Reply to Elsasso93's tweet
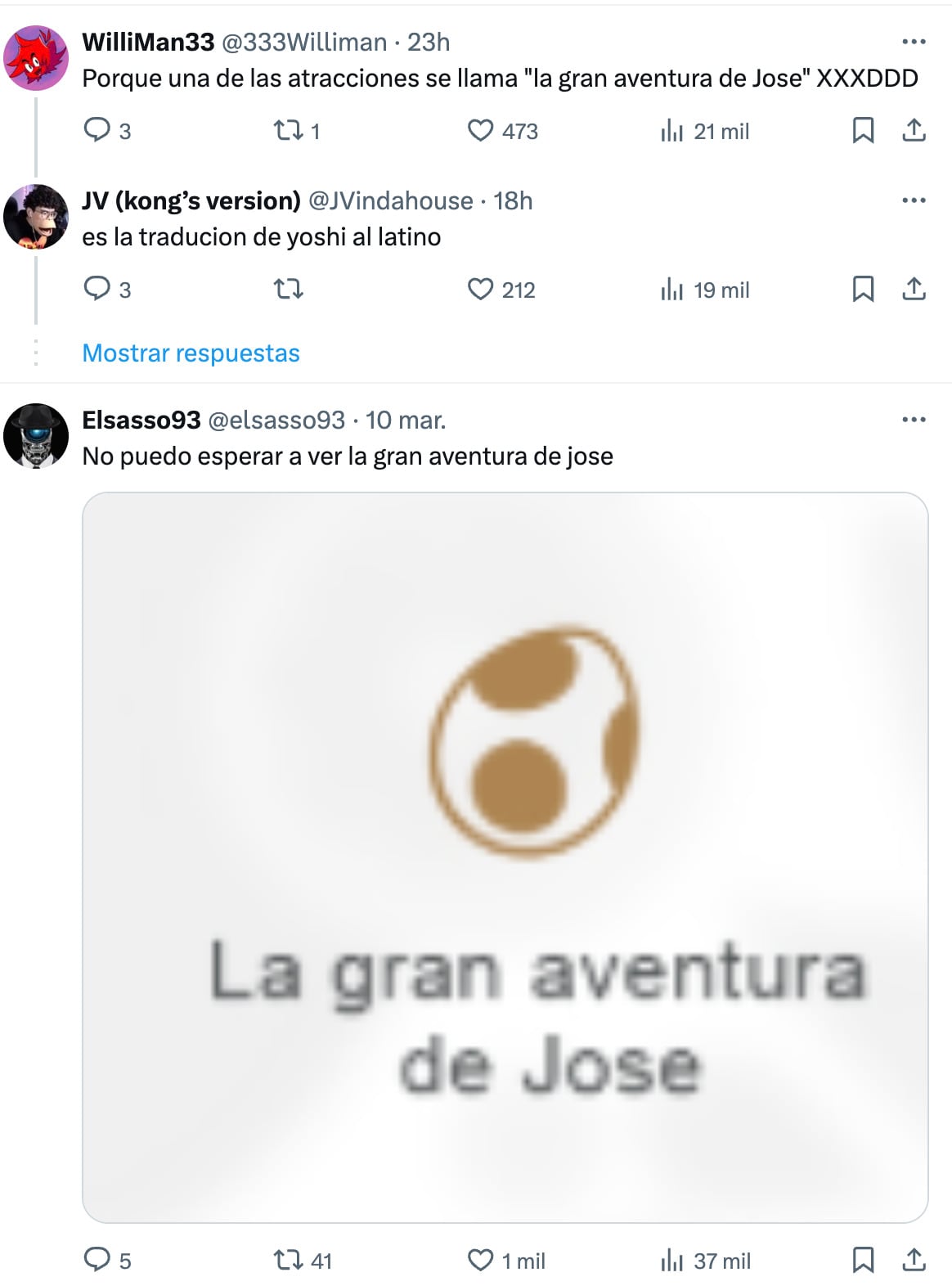 pyautogui.click(x=97, y=1260)
